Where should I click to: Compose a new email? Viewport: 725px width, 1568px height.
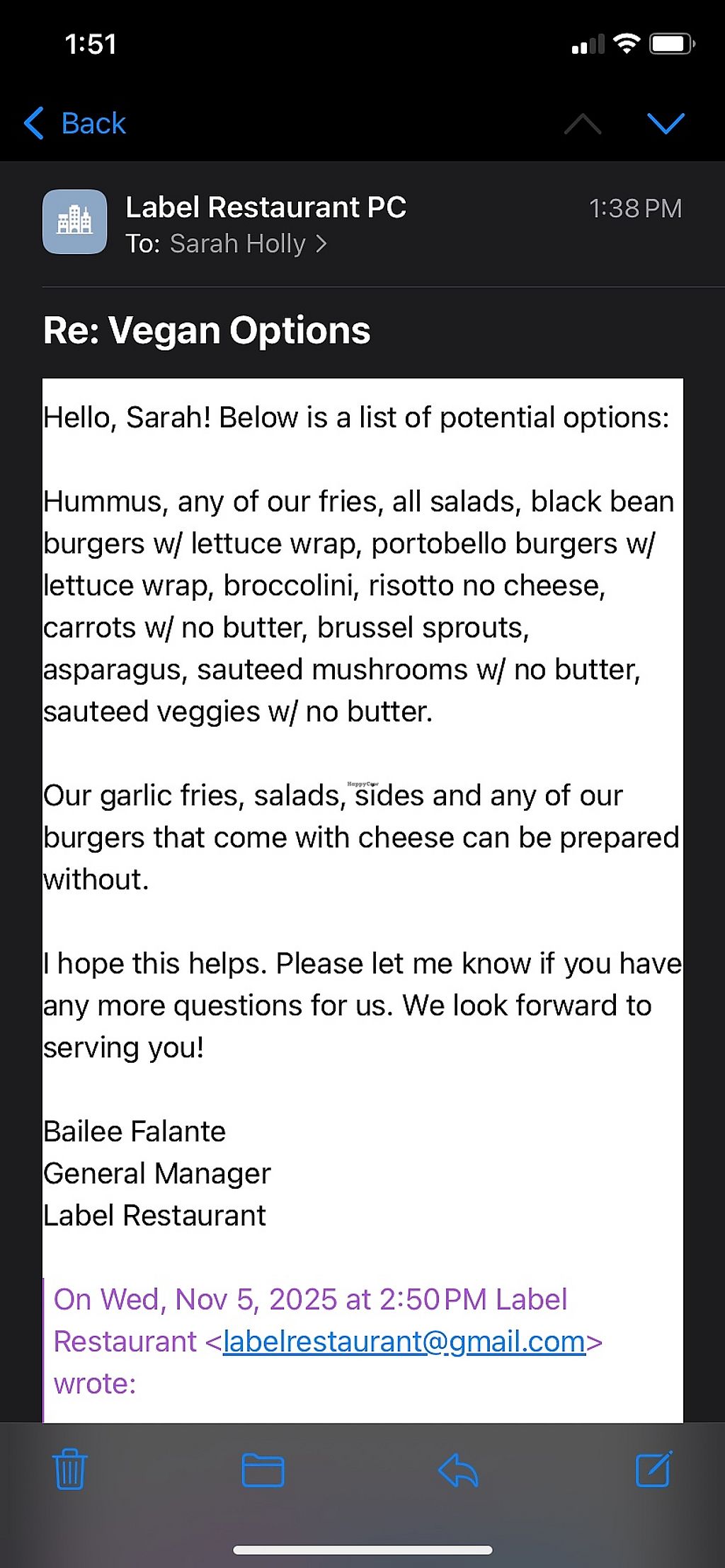tap(653, 1470)
